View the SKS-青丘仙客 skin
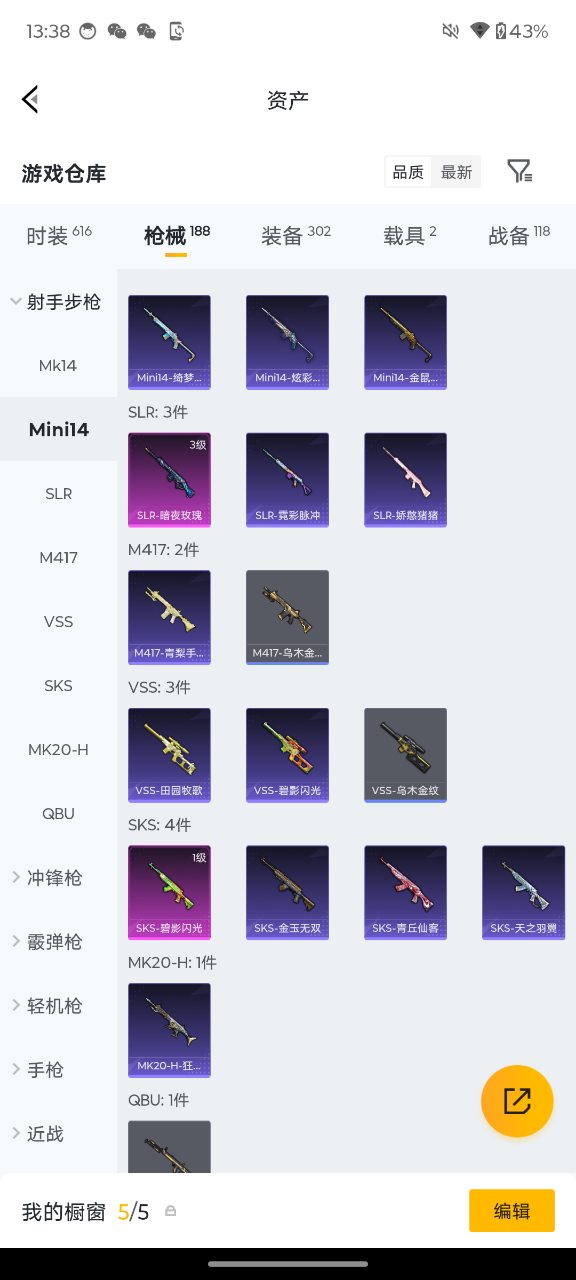 [405, 893]
